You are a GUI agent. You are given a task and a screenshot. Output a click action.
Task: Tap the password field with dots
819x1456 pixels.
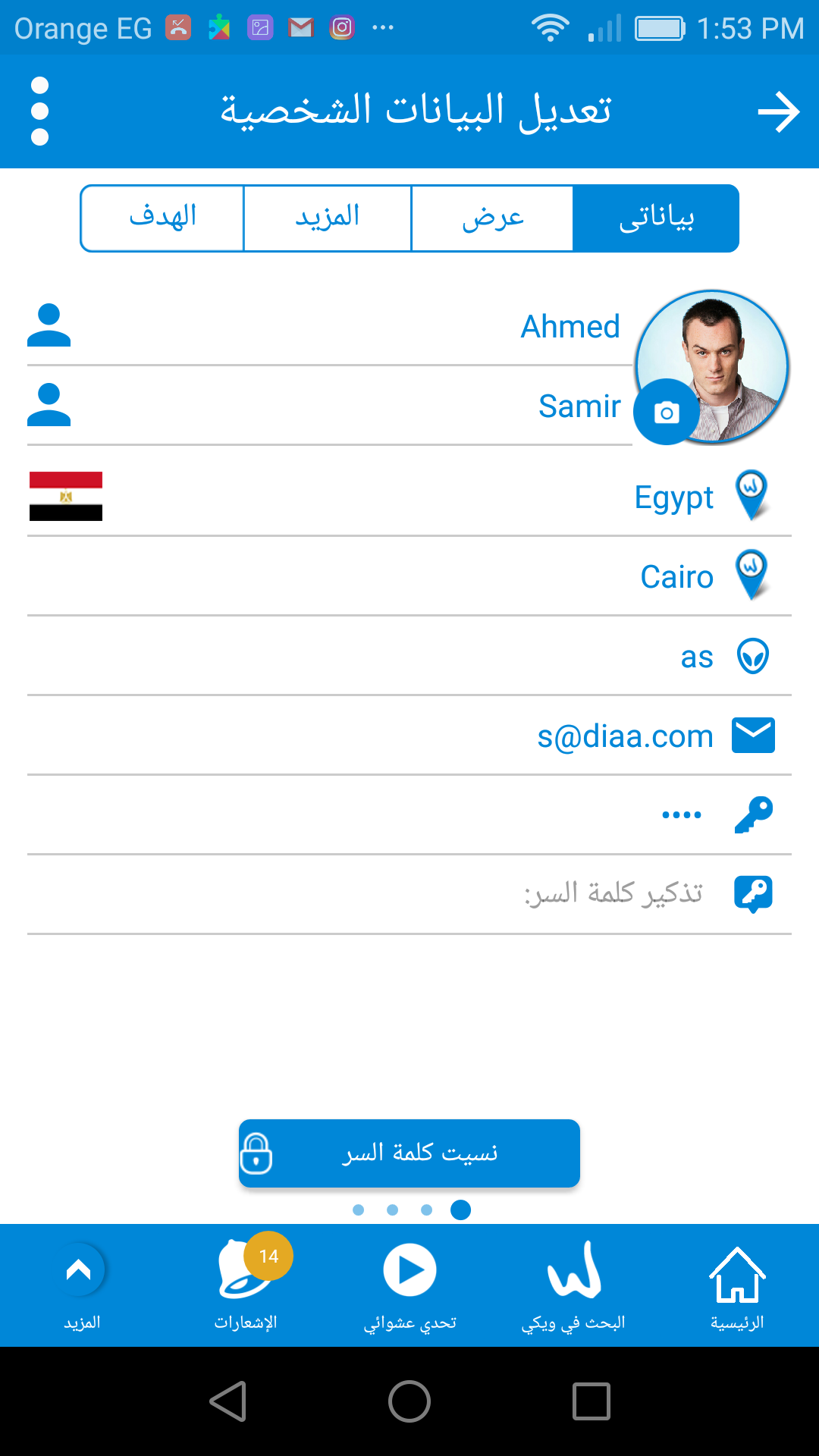(x=409, y=815)
